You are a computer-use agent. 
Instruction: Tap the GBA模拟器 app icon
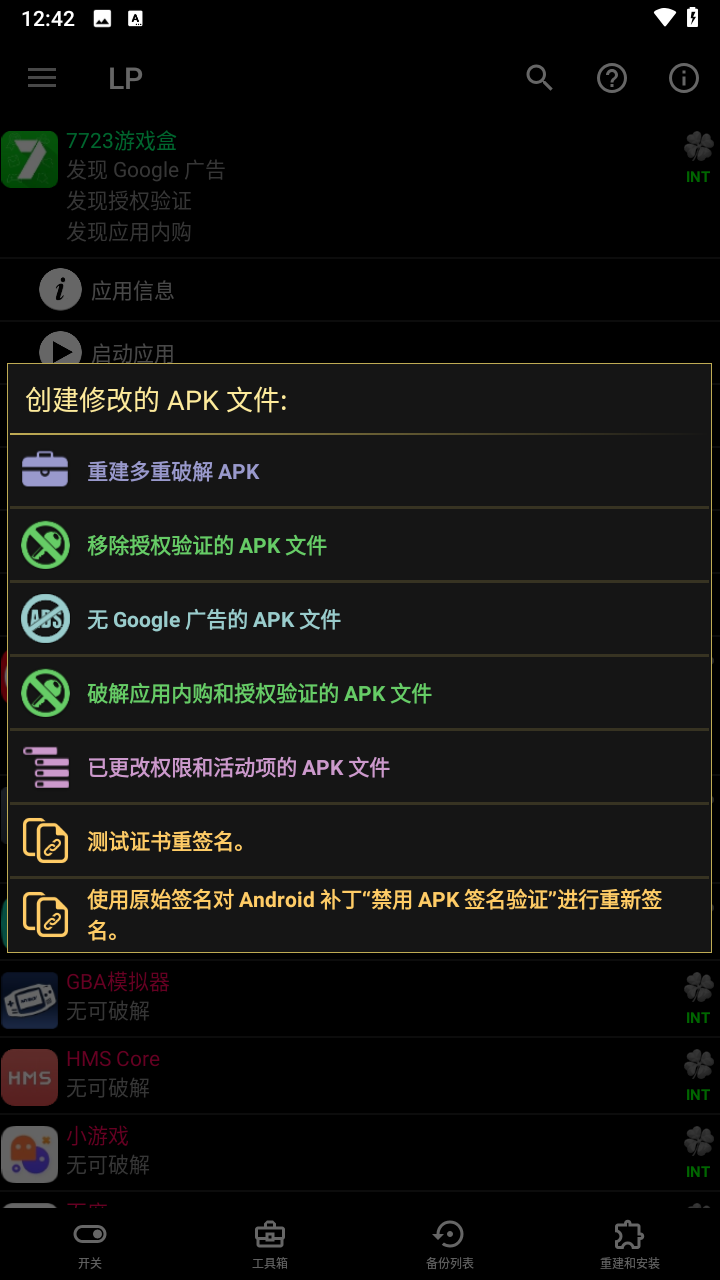pyautogui.click(x=30, y=1000)
